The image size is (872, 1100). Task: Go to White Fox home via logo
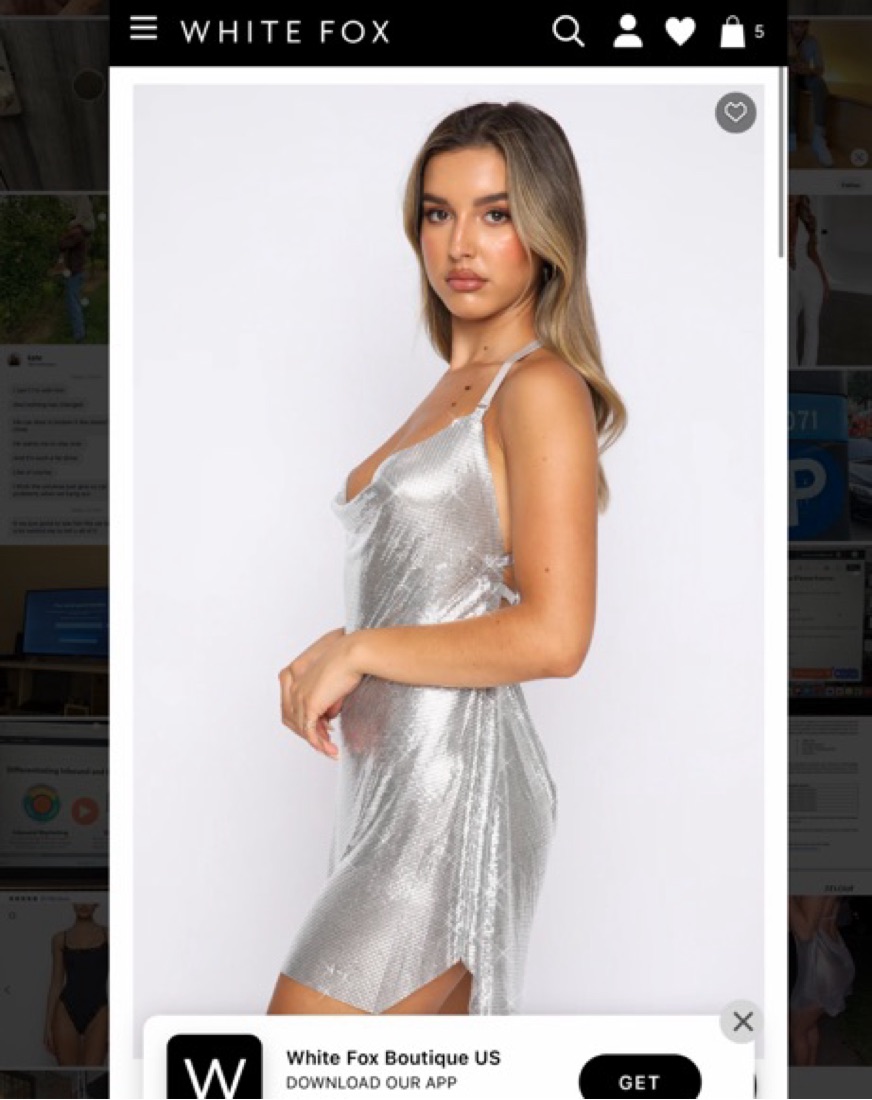point(285,32)
